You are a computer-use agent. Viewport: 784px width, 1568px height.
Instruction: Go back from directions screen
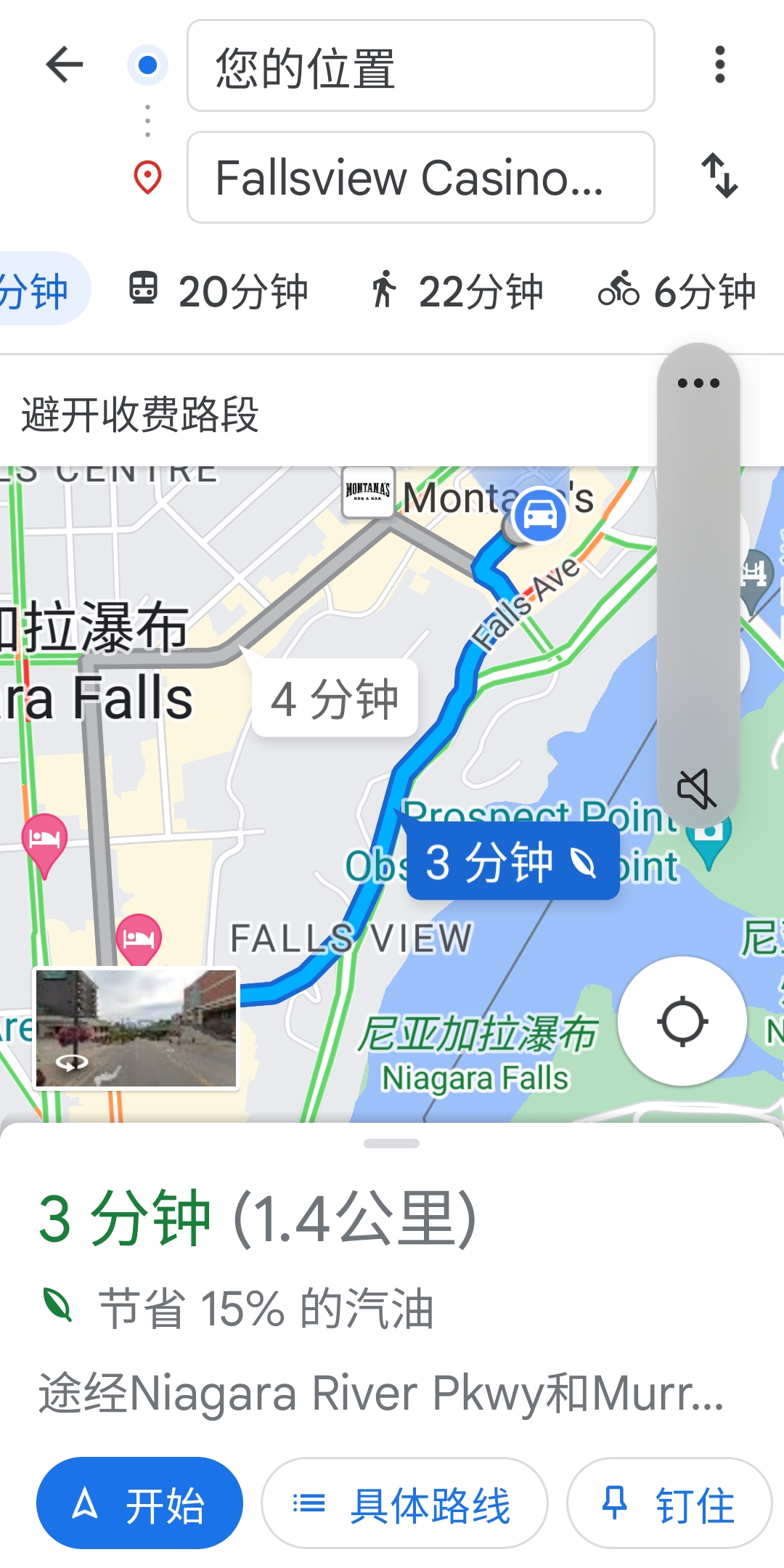pos(65,65)
